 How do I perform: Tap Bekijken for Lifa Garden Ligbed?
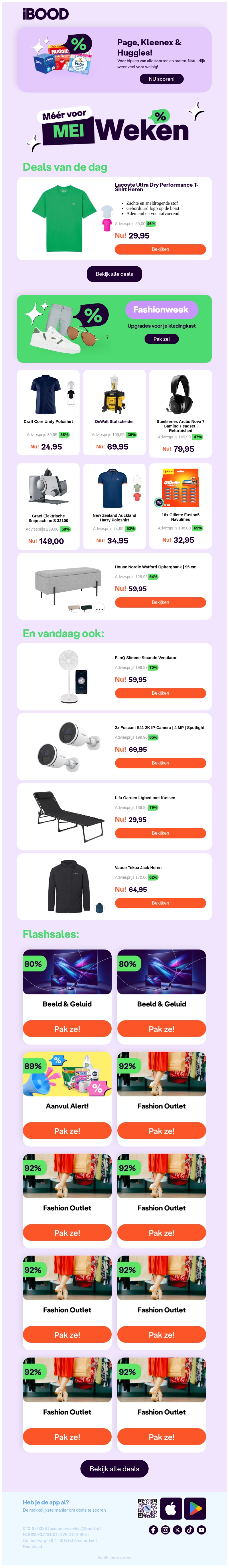(160, 833)
